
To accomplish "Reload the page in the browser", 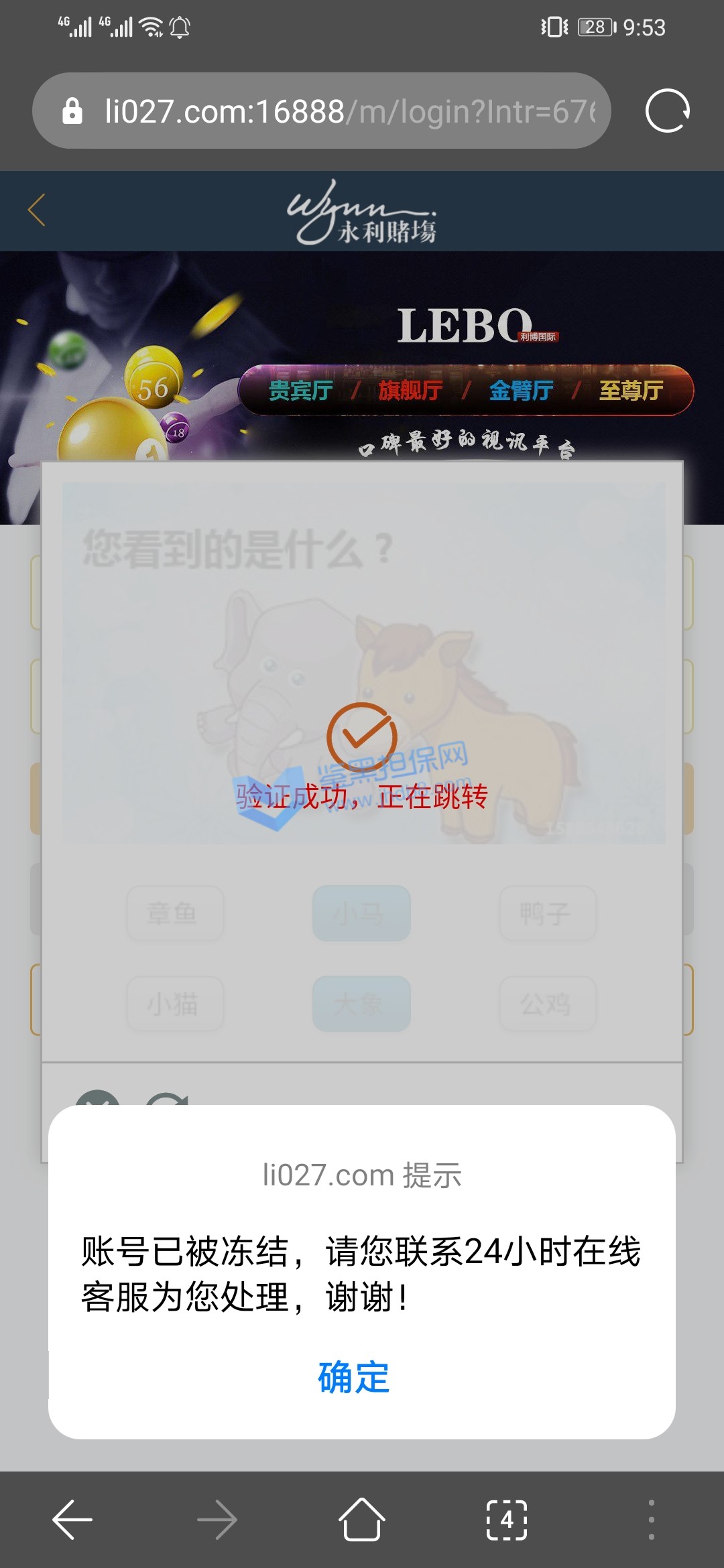I will (667, 111).
